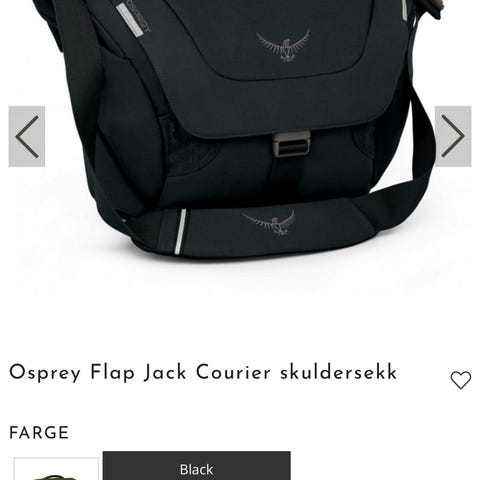Open the Osprey bag product image
The image size is (480, 480).
(240, 133)
